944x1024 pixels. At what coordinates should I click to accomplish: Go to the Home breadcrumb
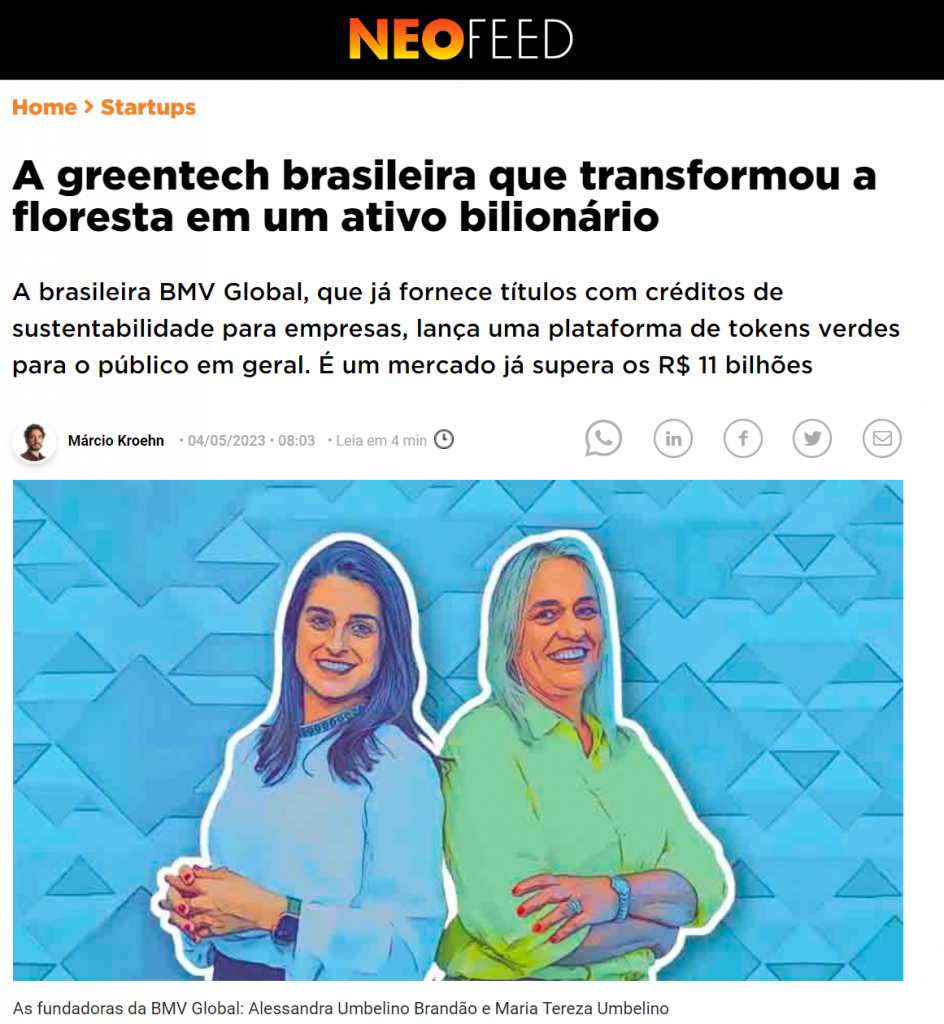[44, 107]
